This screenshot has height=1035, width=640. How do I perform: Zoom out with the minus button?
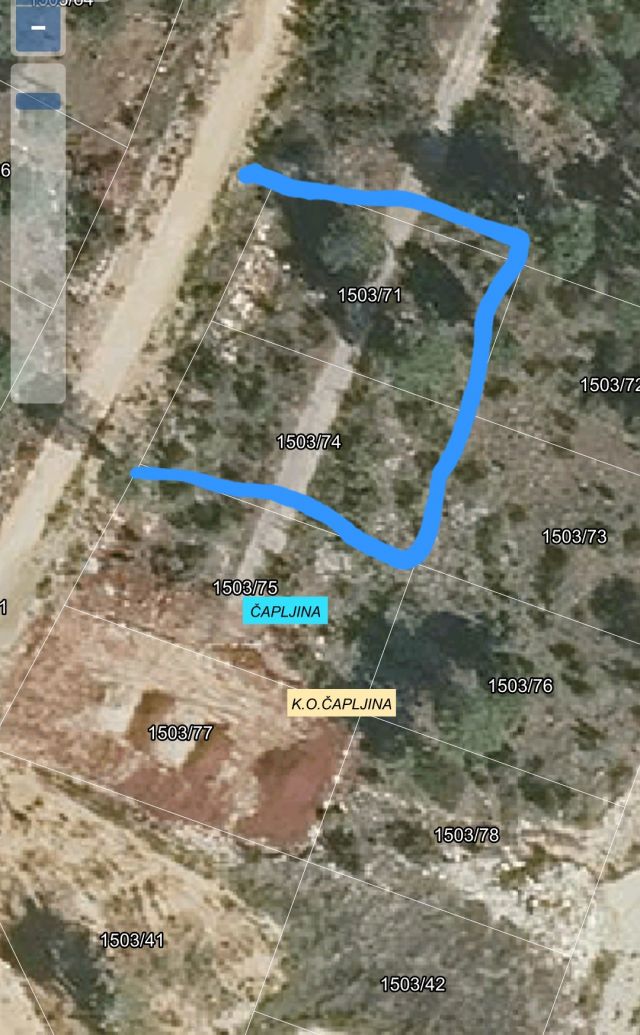38,28
